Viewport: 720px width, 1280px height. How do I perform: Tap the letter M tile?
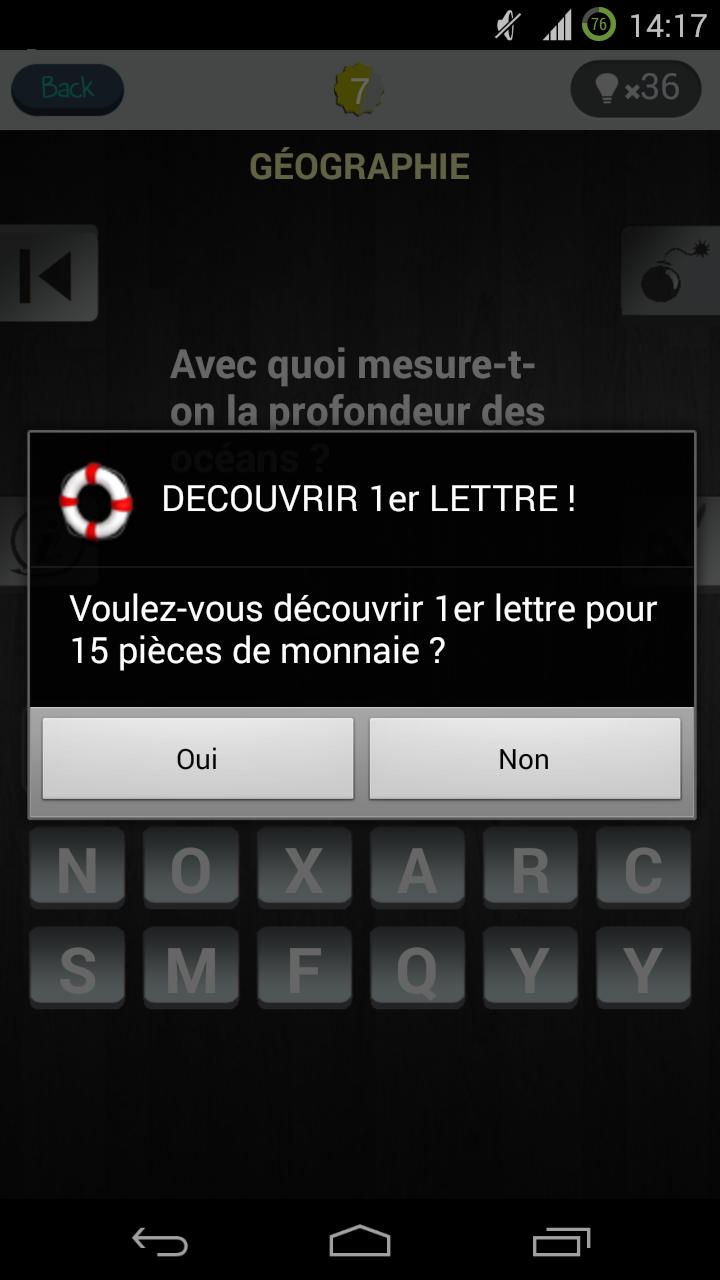pyautogui.click(x=190, y=966)
